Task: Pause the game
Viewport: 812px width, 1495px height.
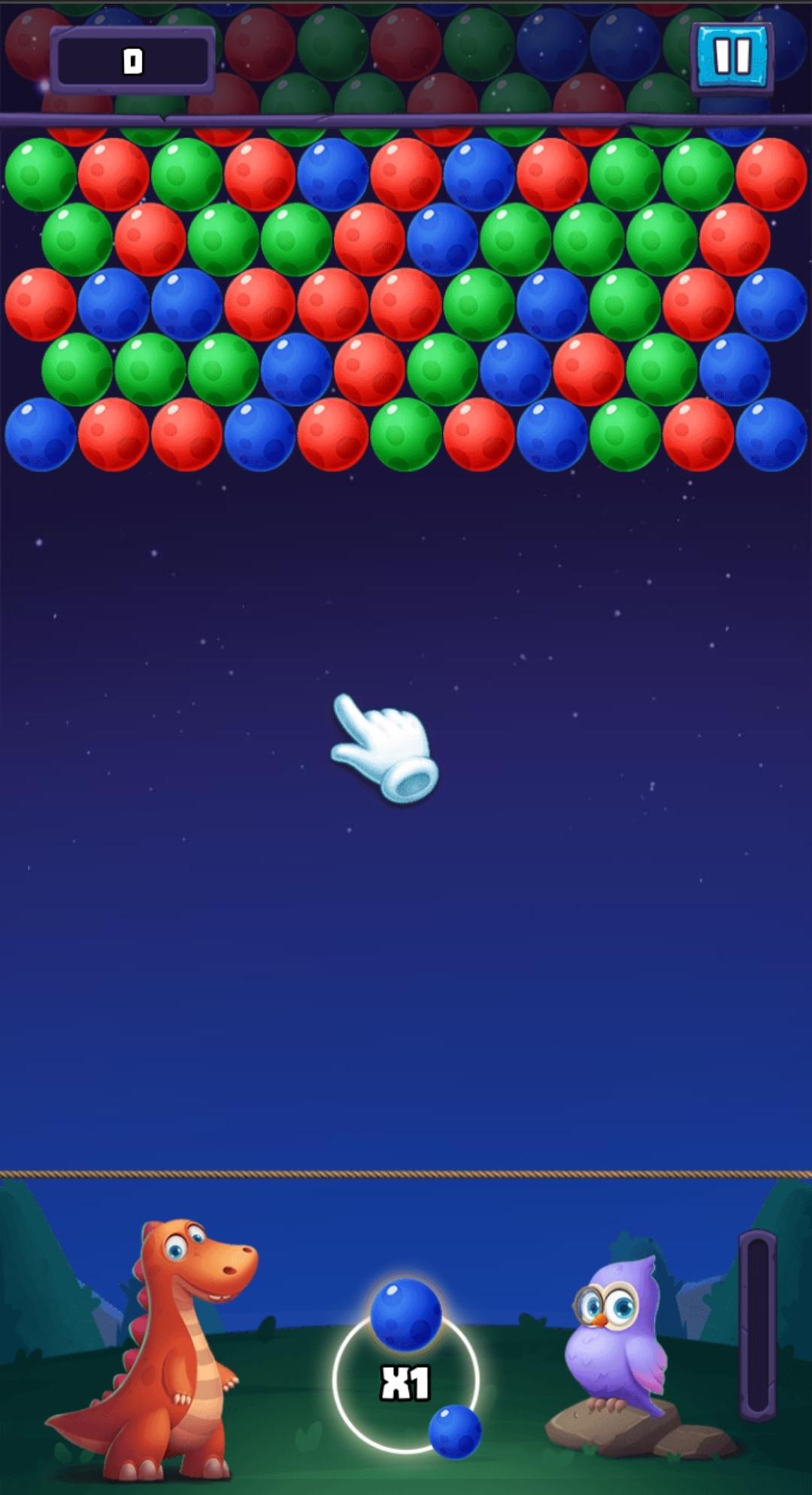Action: [732, 57]
